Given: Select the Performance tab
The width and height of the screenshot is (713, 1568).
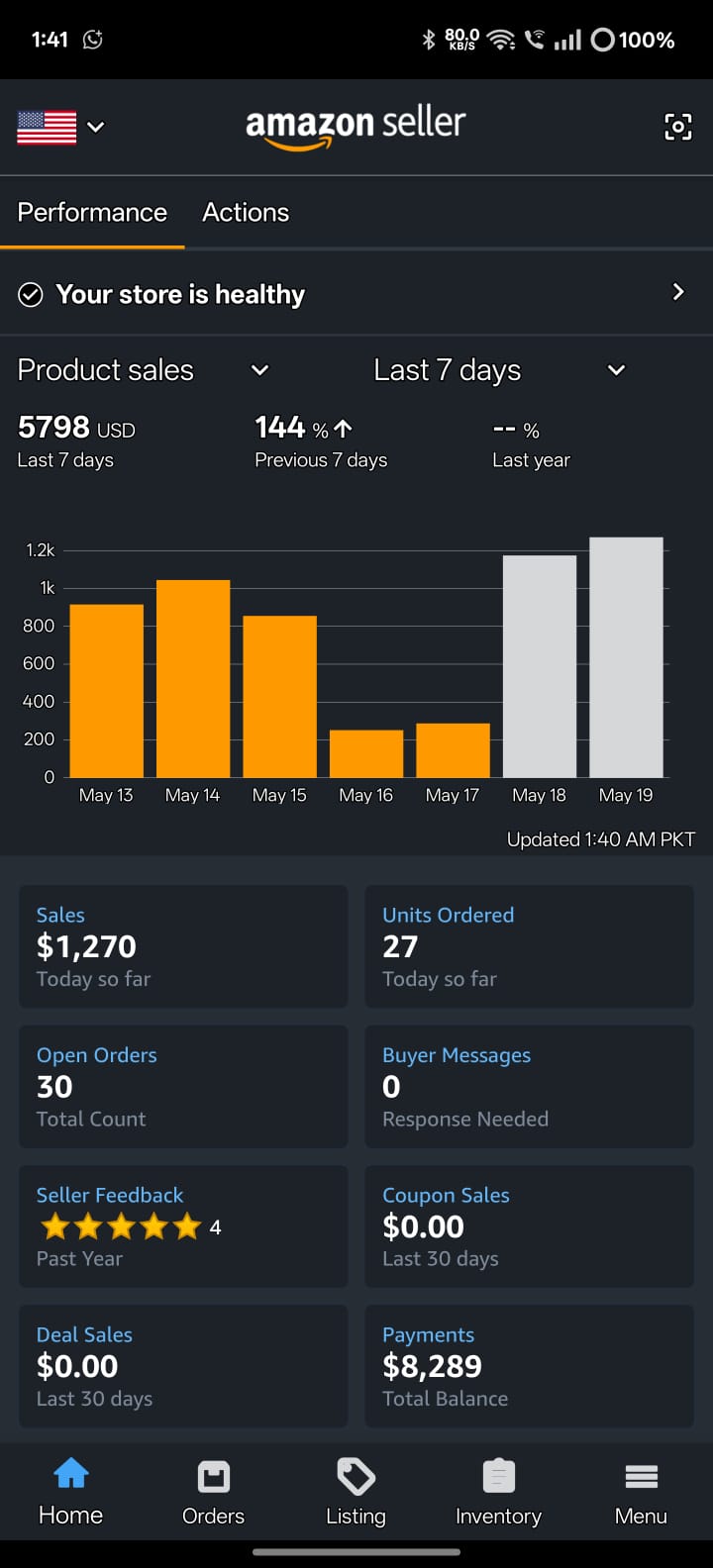Looking at the screenshot, I should tap(92, 212).
